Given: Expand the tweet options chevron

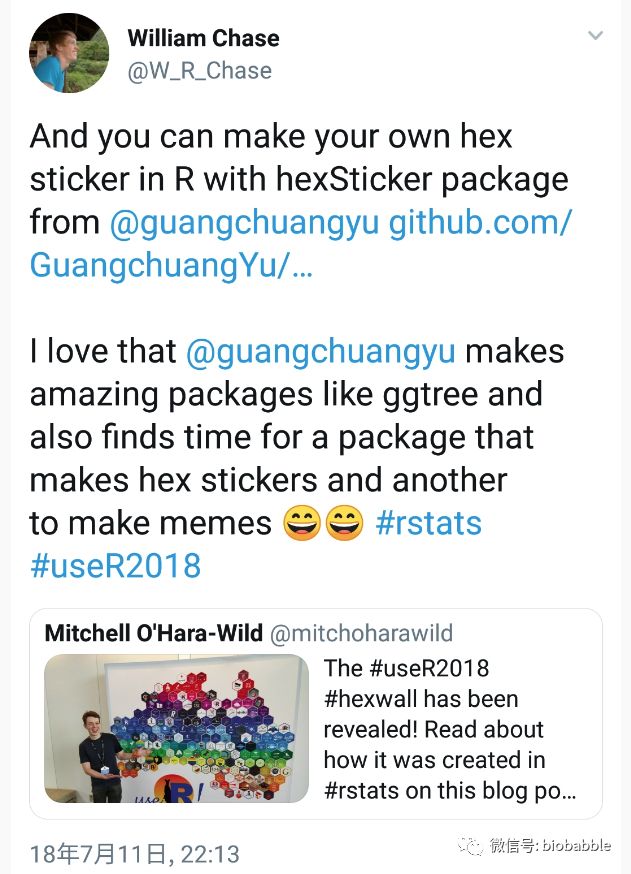Looking at the screenshot, I should [x=595, y=37].
